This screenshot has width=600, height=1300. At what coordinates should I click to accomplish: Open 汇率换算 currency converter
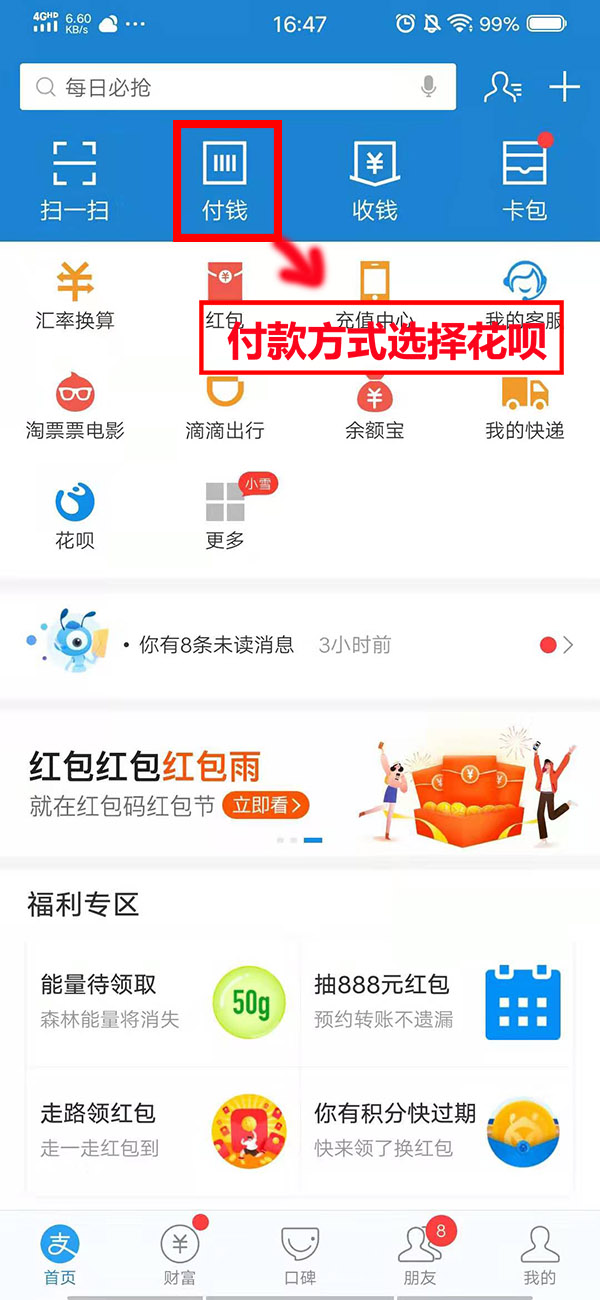(x=75, y=295)
